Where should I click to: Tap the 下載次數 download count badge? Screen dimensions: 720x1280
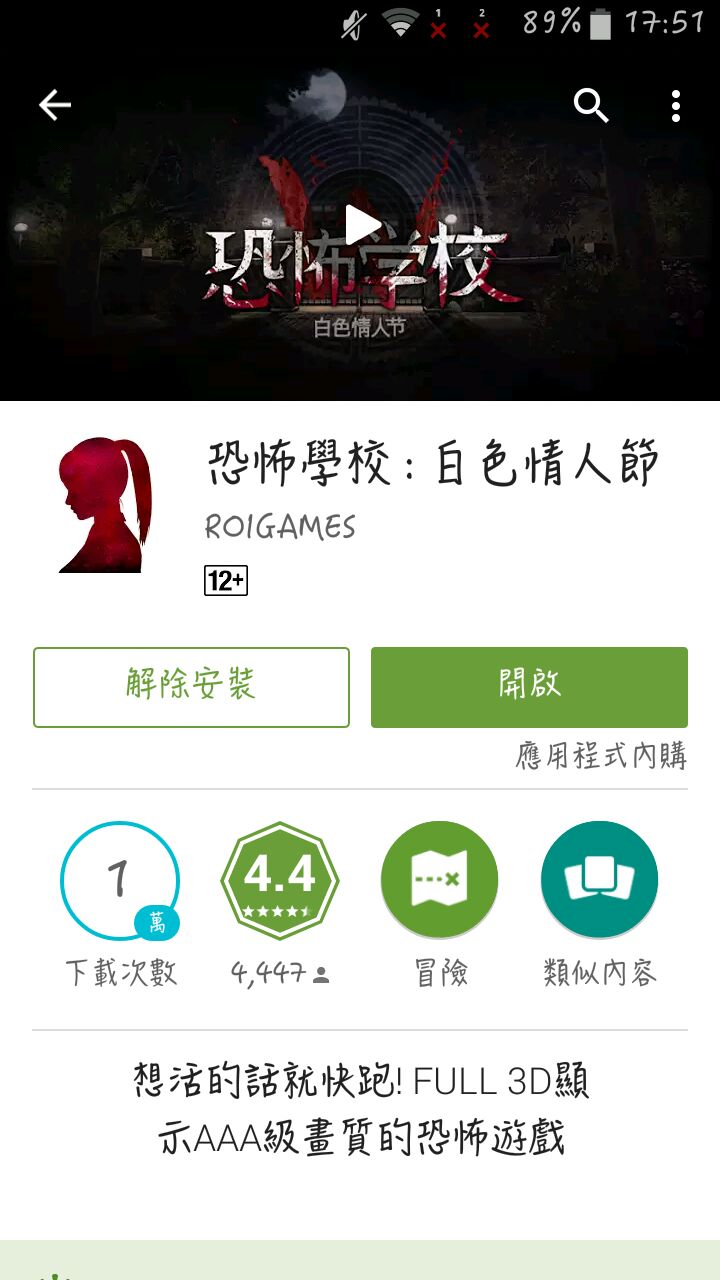[120, 881]
